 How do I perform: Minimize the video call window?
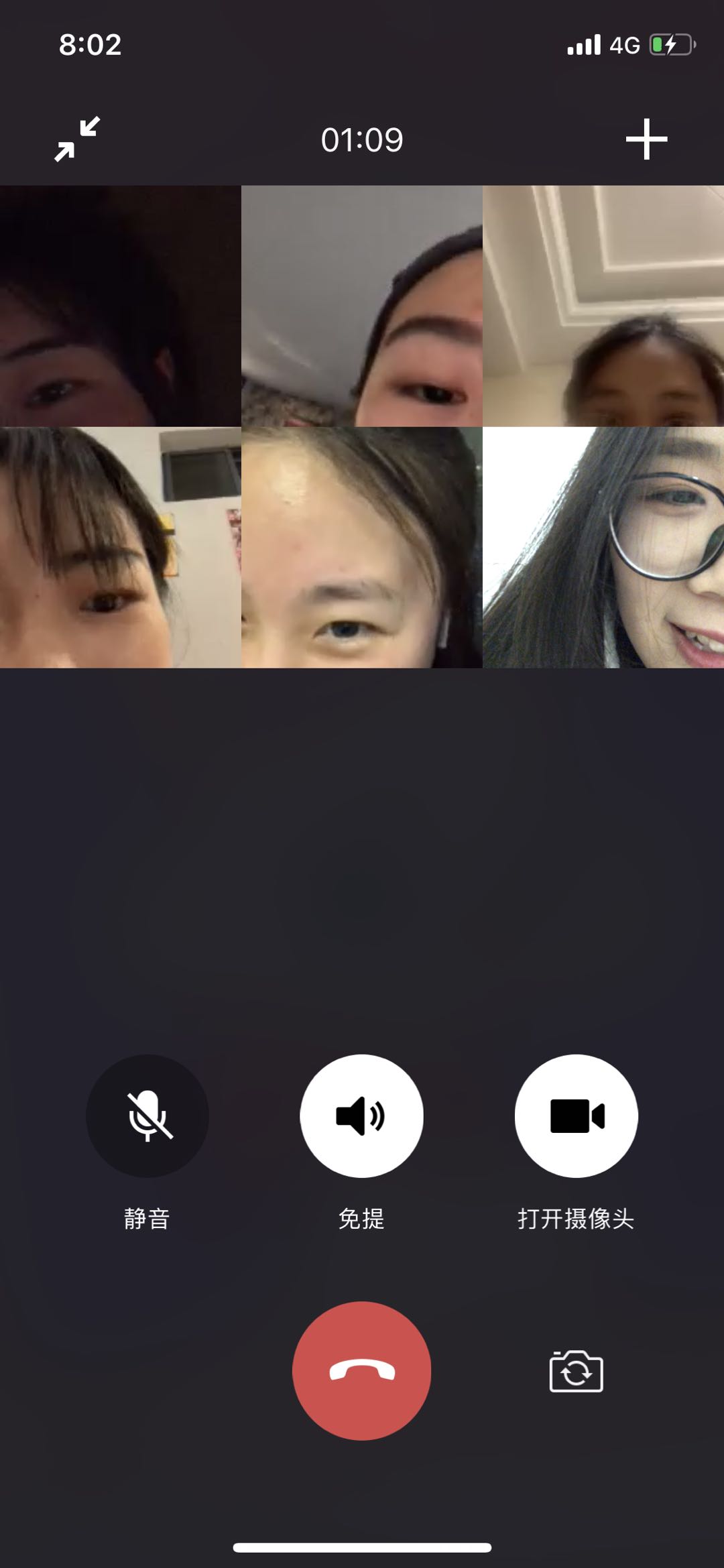[77, 139]
